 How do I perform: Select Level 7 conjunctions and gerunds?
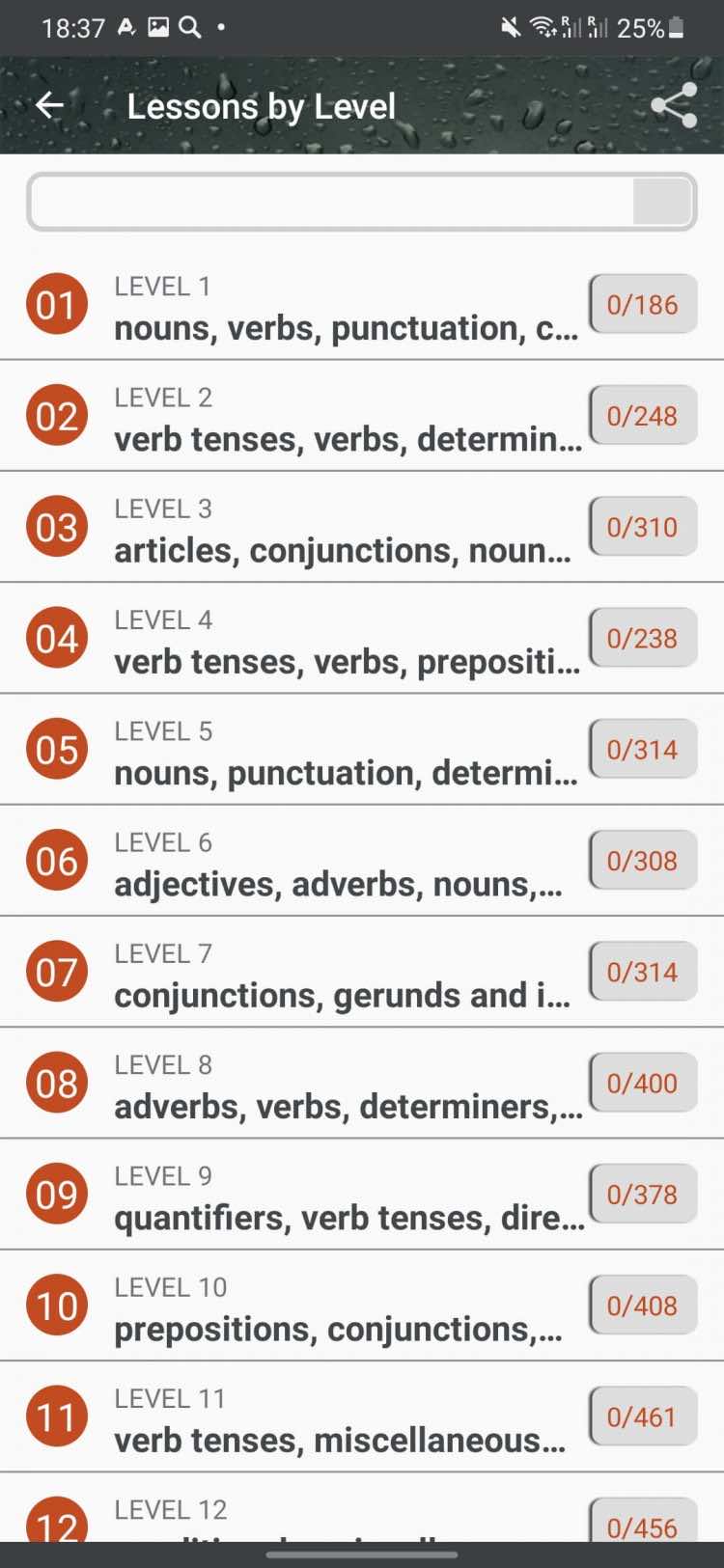click(x=346, y=973)
